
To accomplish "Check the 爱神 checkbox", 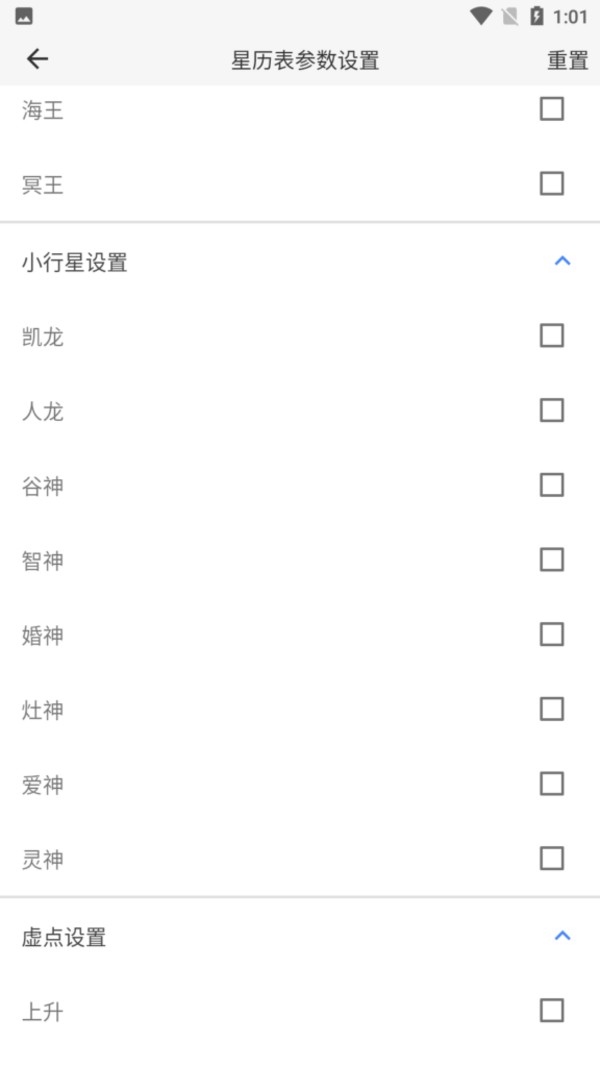I will tap(551, 784).
